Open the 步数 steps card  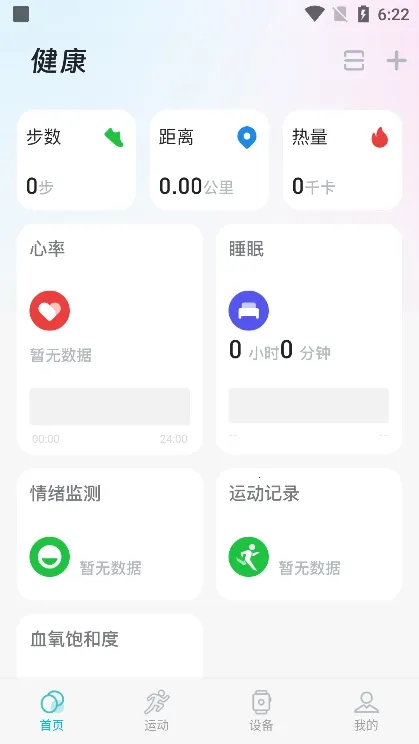click(76, 160)
